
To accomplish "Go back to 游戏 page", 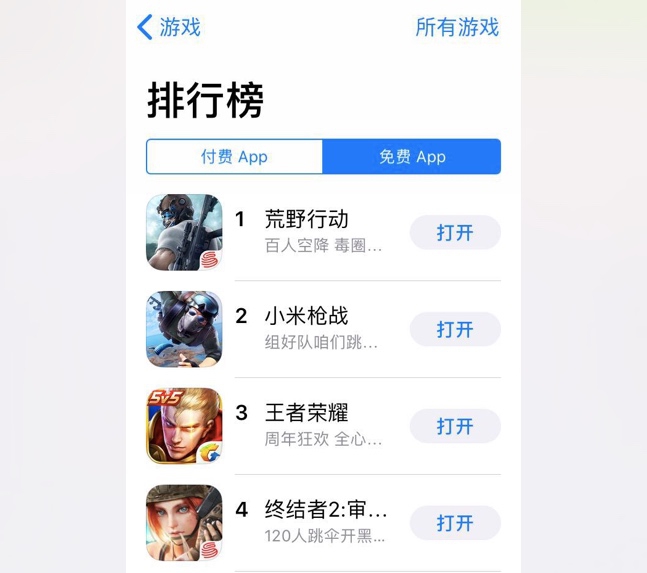I will 170,27.
